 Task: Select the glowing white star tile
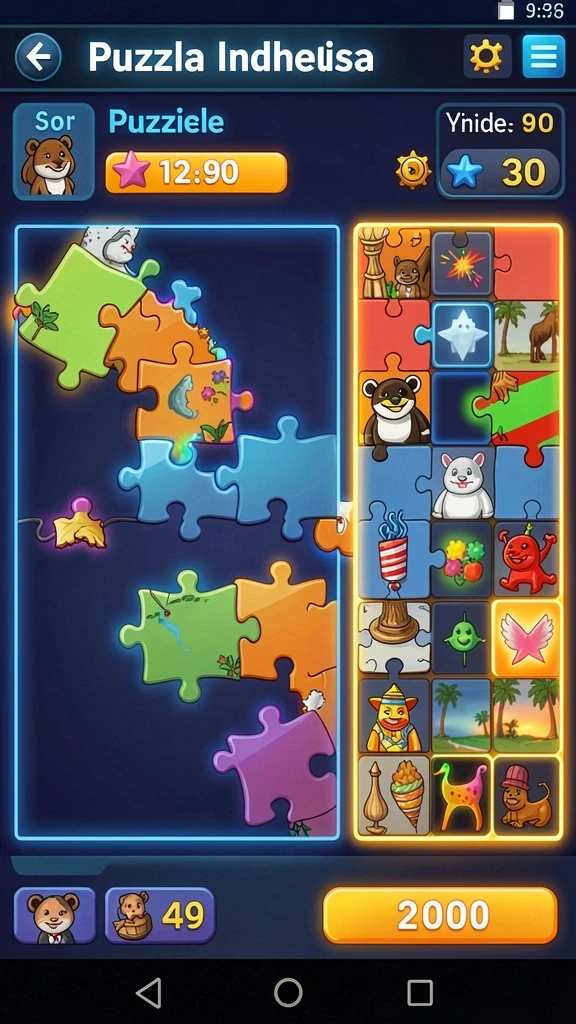click(462, 334)
